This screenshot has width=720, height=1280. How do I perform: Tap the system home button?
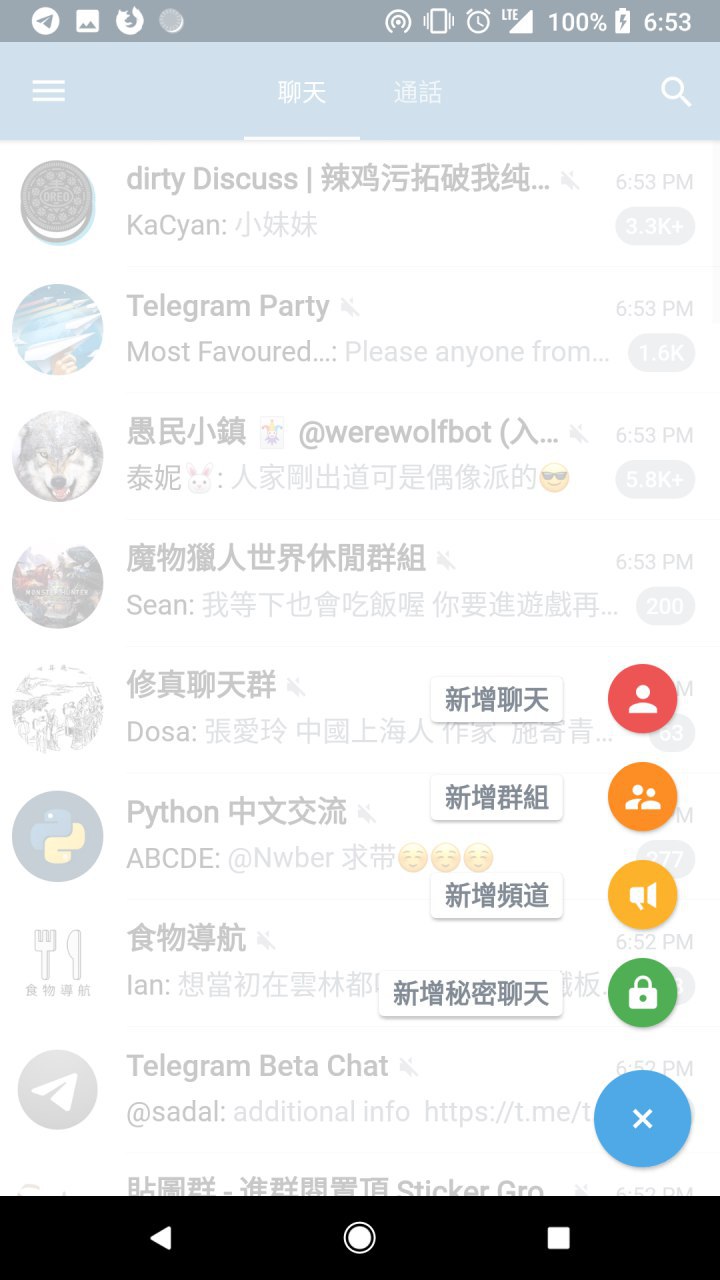[360, 1238]
